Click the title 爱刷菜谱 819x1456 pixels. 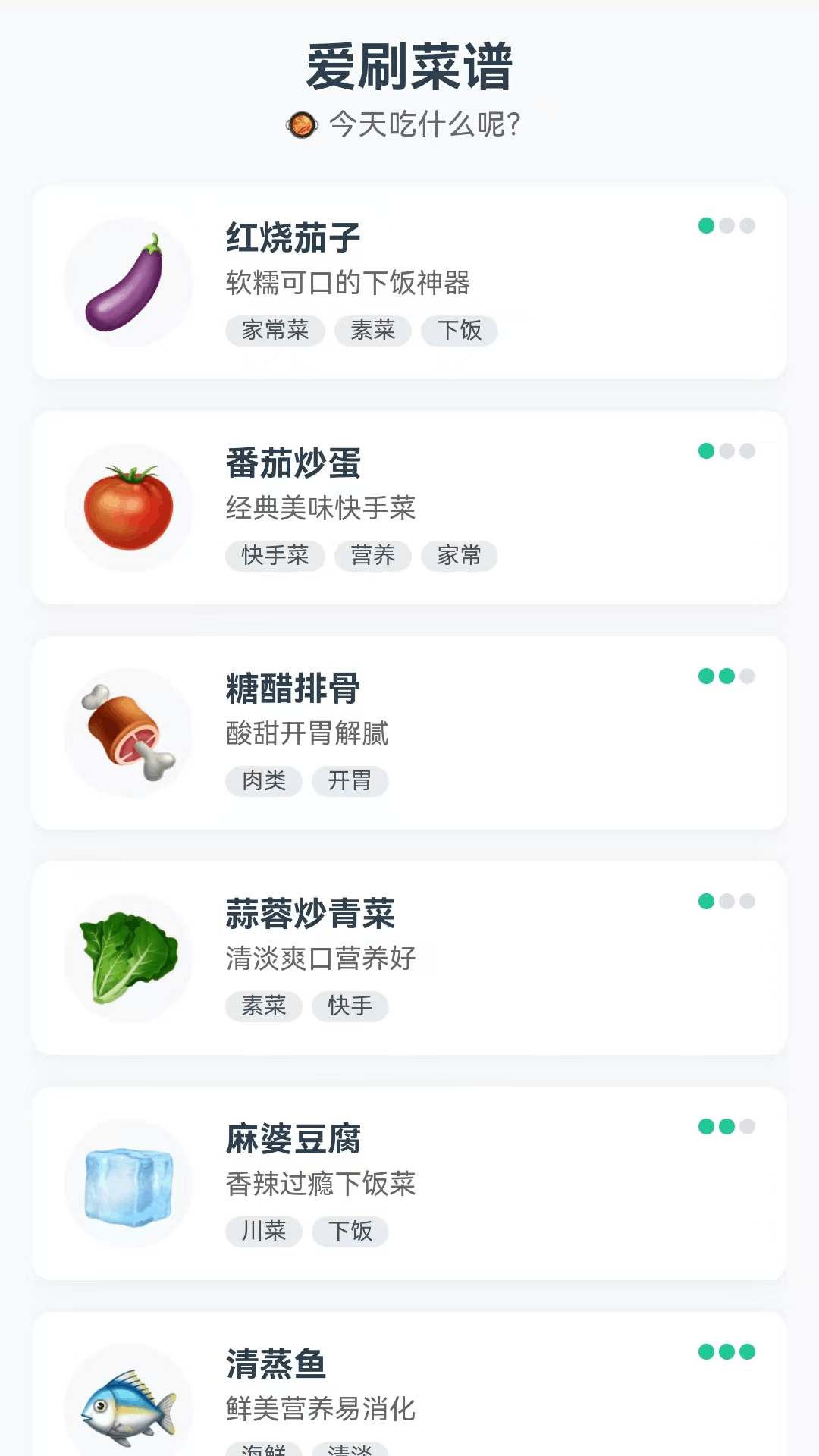pos(409,67)
